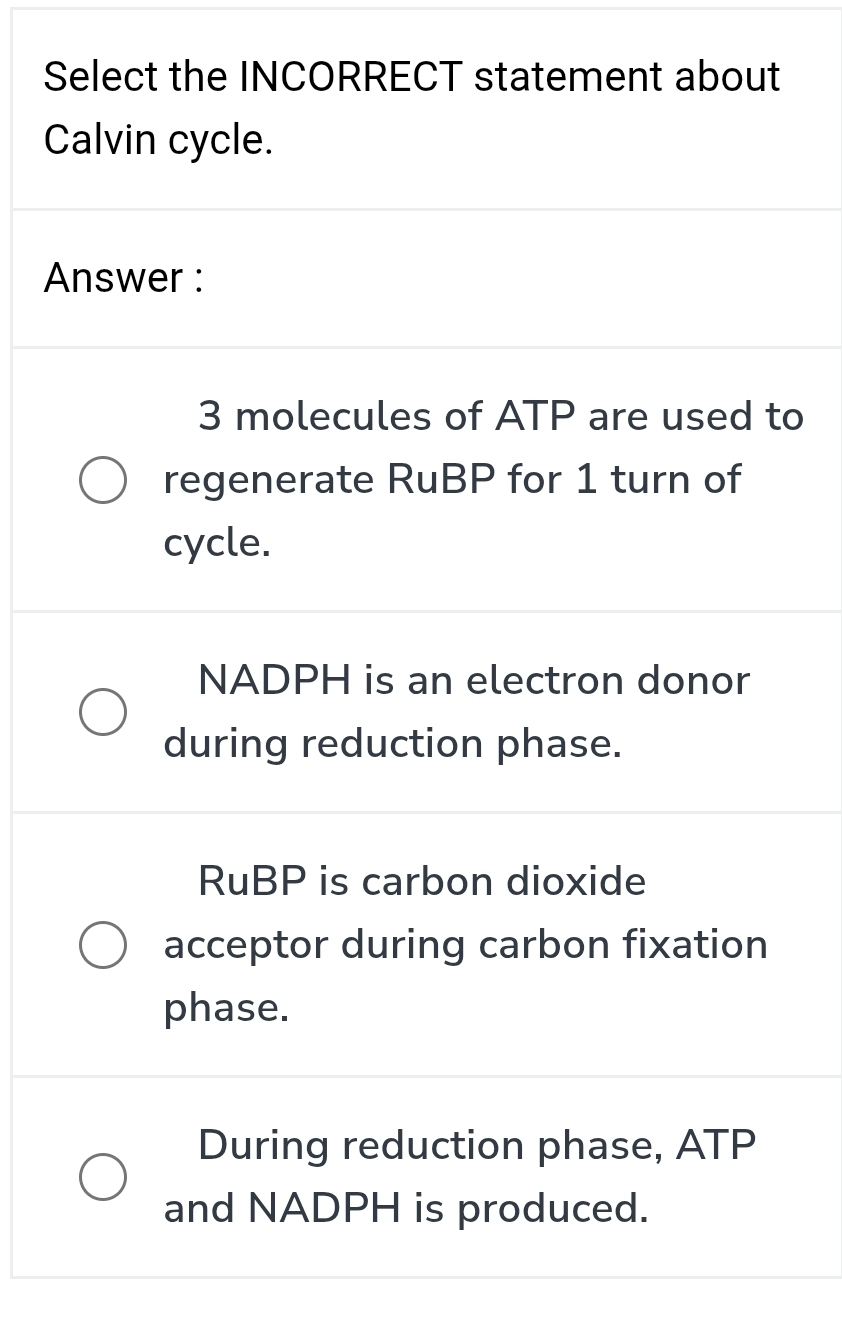Select the radio button for the ATP regeneration option

click(x=103, y=479)
